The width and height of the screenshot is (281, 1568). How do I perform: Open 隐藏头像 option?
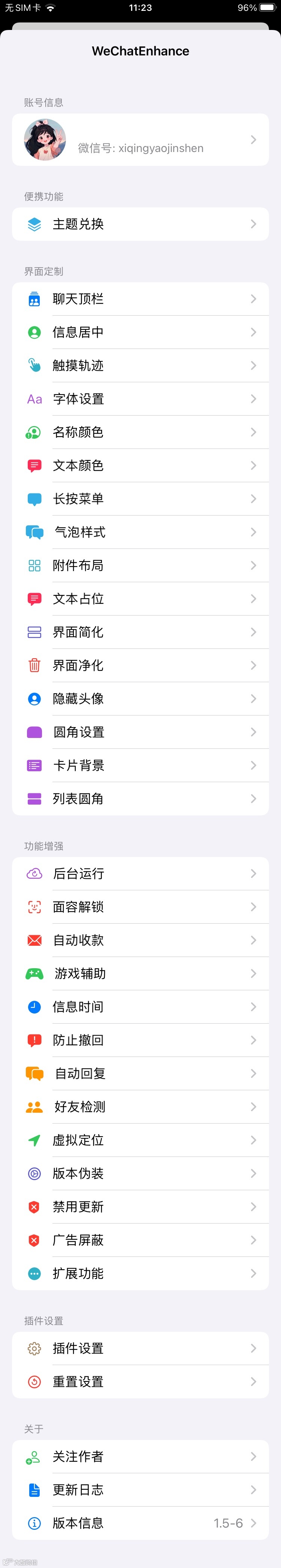[x=140, y=699]
